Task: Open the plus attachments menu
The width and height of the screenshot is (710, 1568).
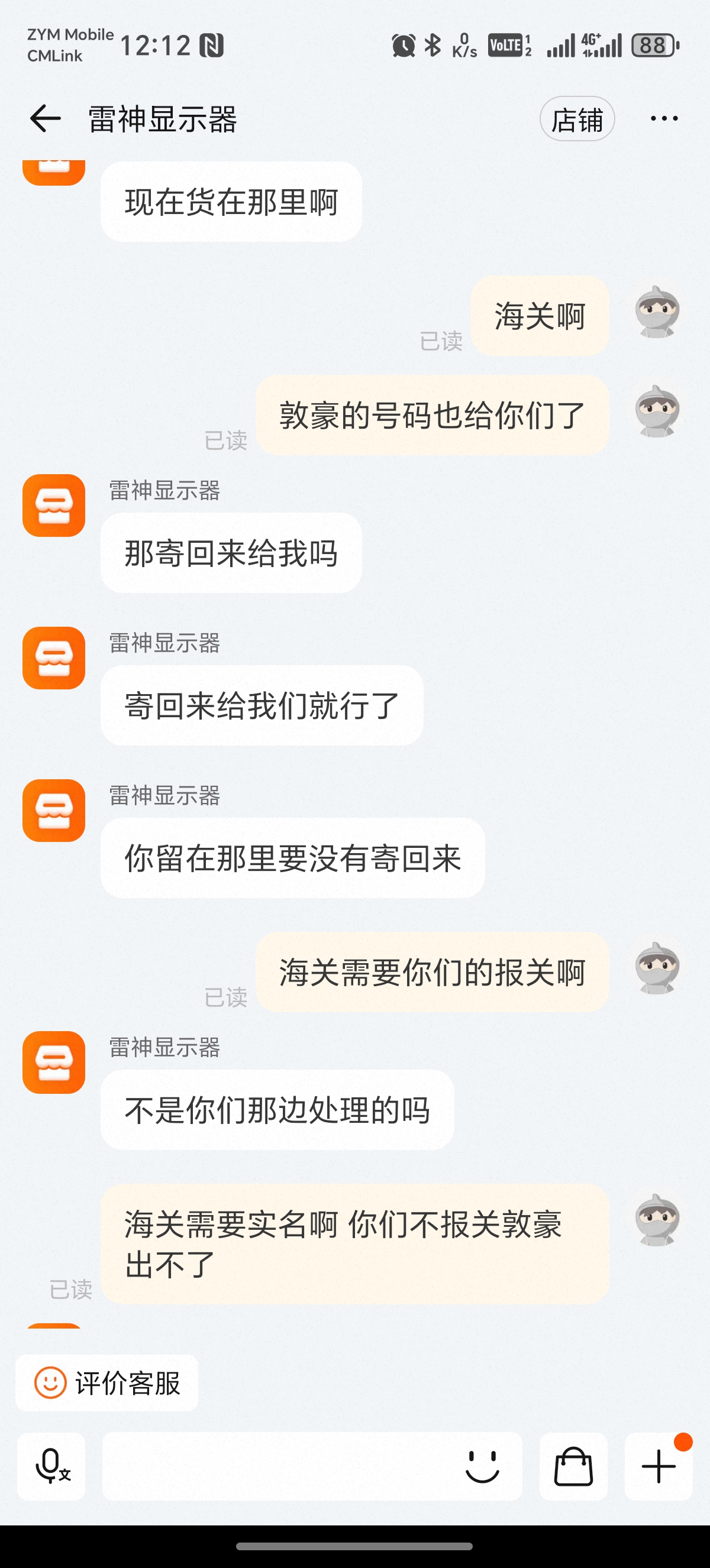Action: pyautogui.click(x=659, y=1466)
